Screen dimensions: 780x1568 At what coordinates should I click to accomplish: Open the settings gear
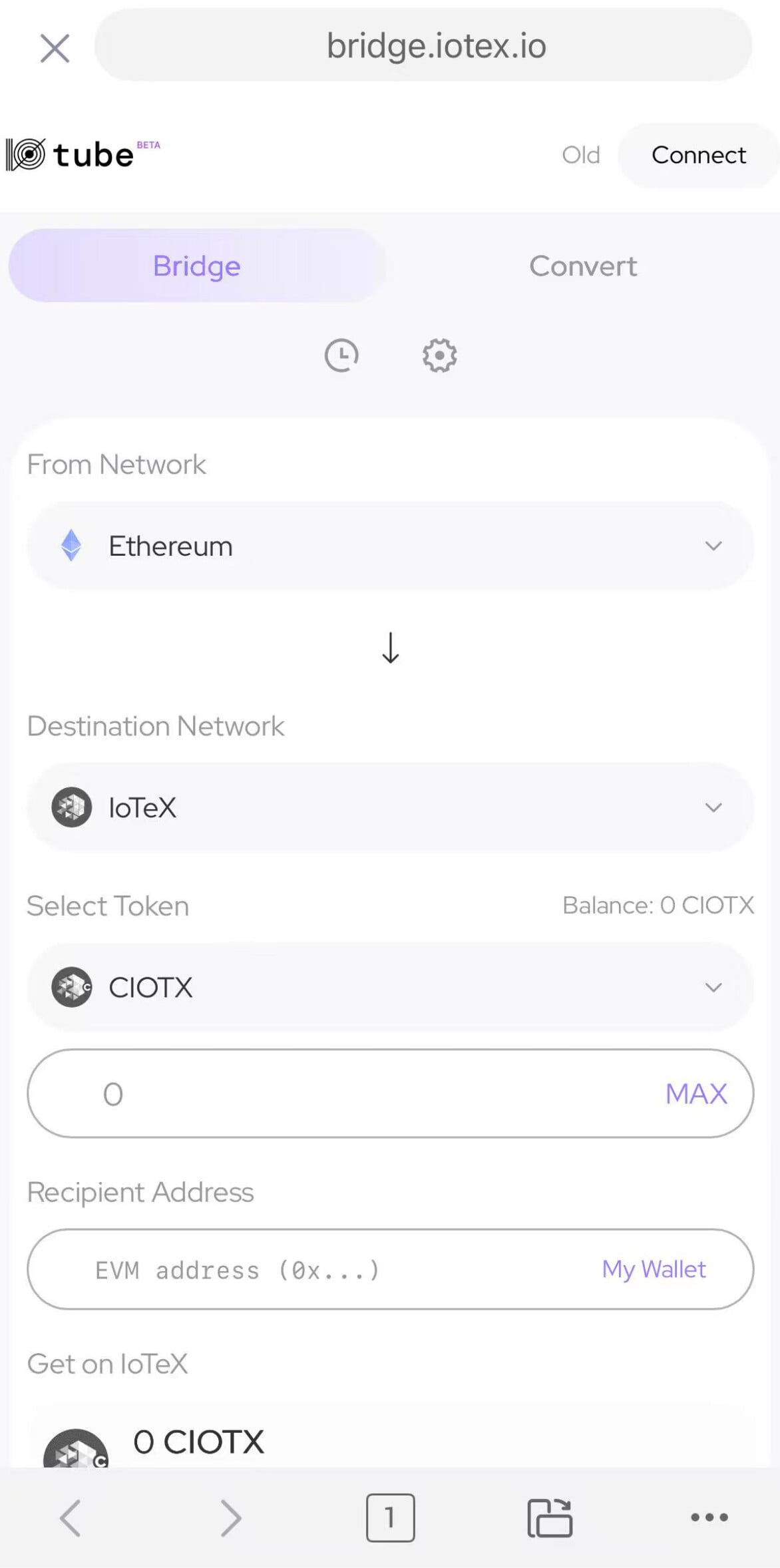pyautogui.click(x=439, y=355)
